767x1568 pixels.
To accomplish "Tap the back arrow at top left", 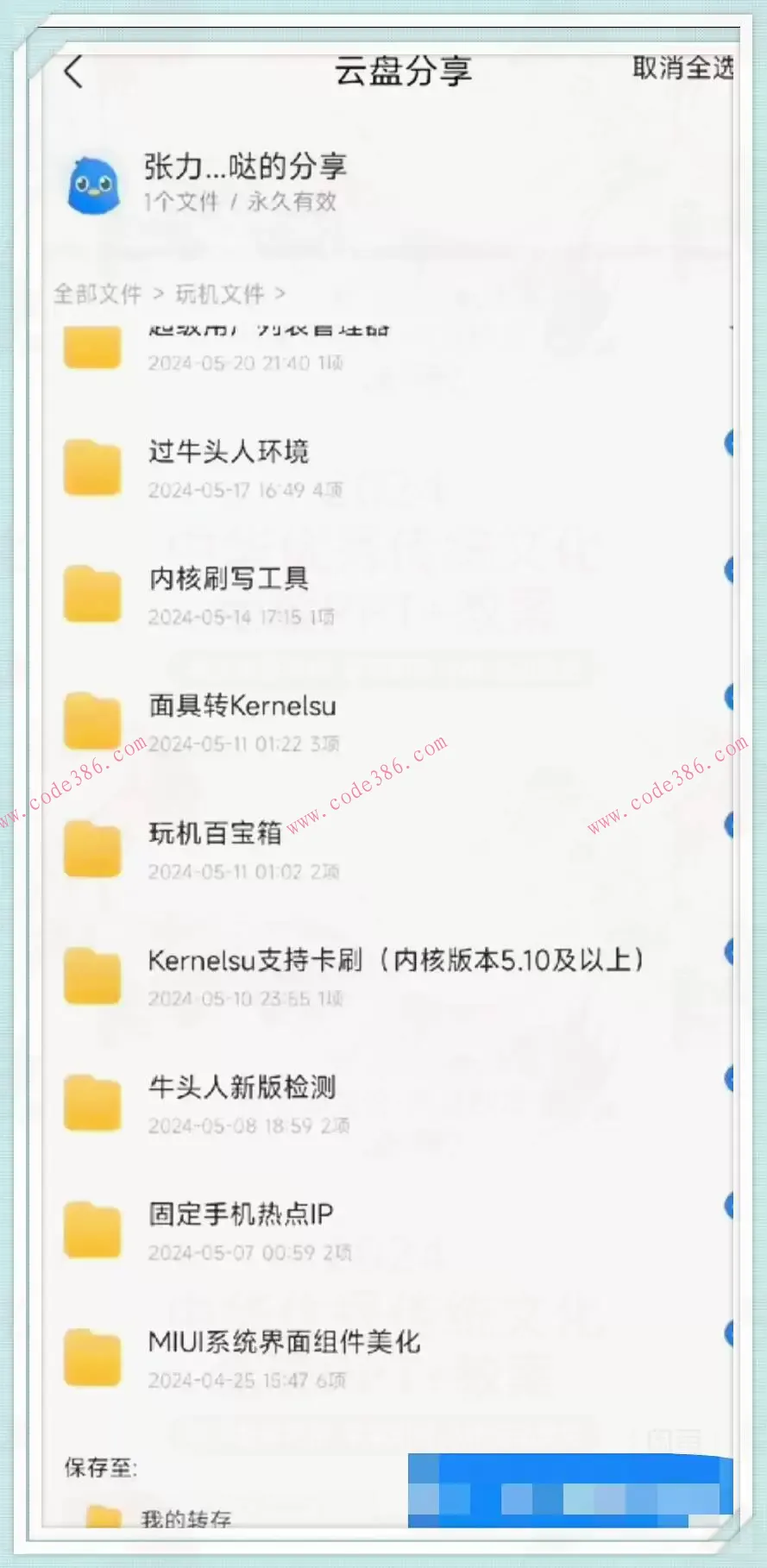I will tap(74, 72).
